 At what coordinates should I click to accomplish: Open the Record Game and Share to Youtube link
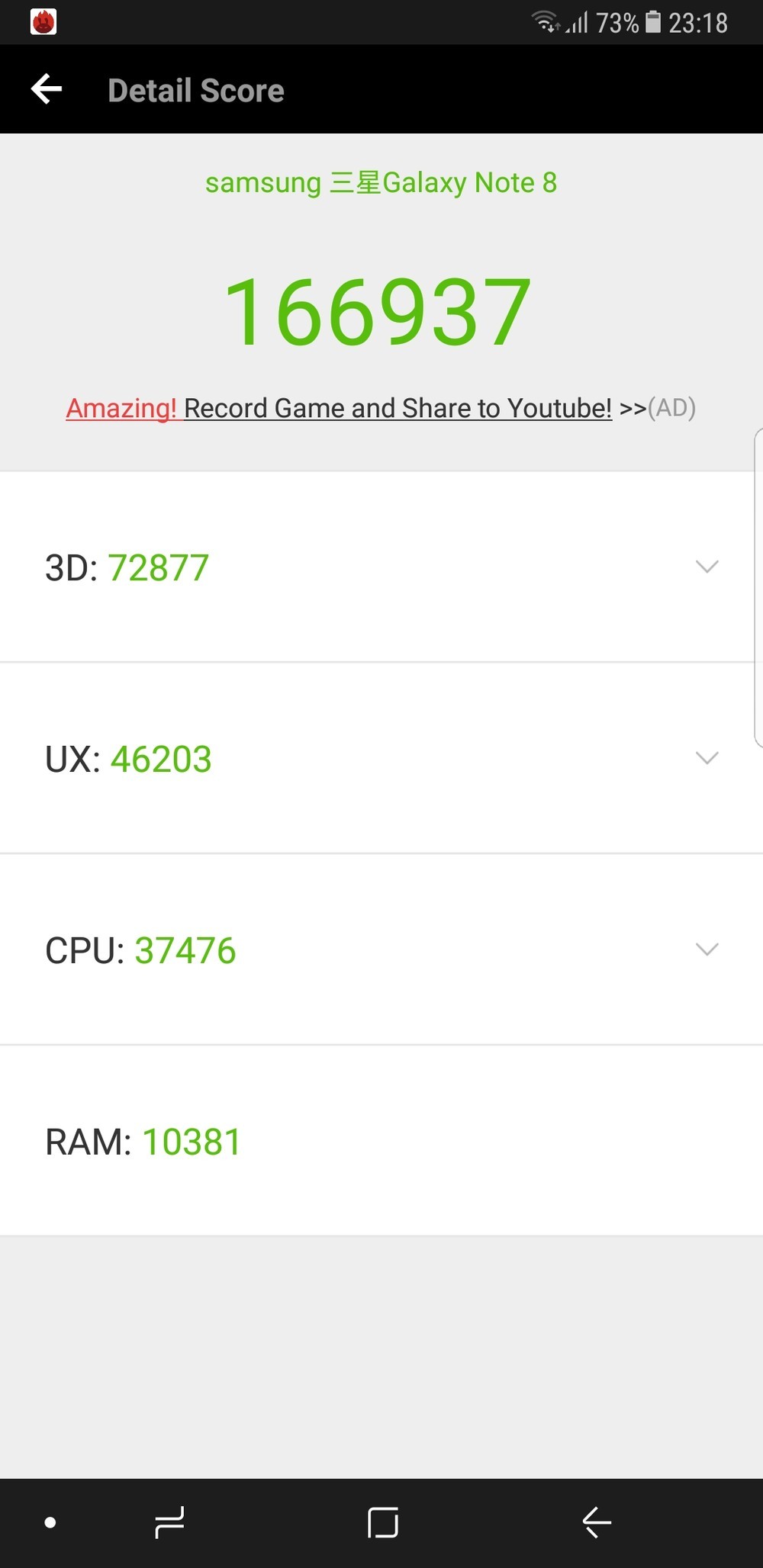coord(397,408)
